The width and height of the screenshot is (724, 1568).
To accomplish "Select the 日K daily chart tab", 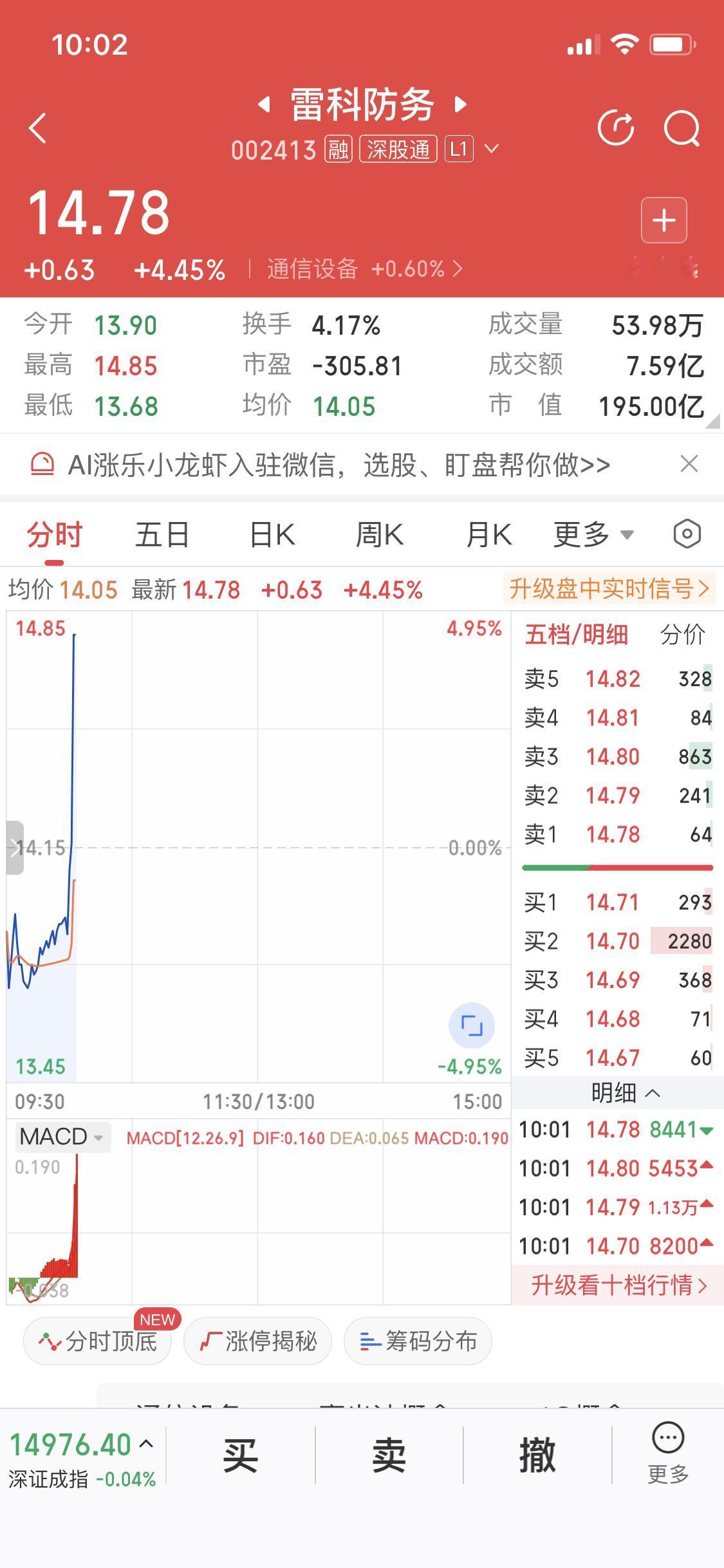I will pos(272,534).
